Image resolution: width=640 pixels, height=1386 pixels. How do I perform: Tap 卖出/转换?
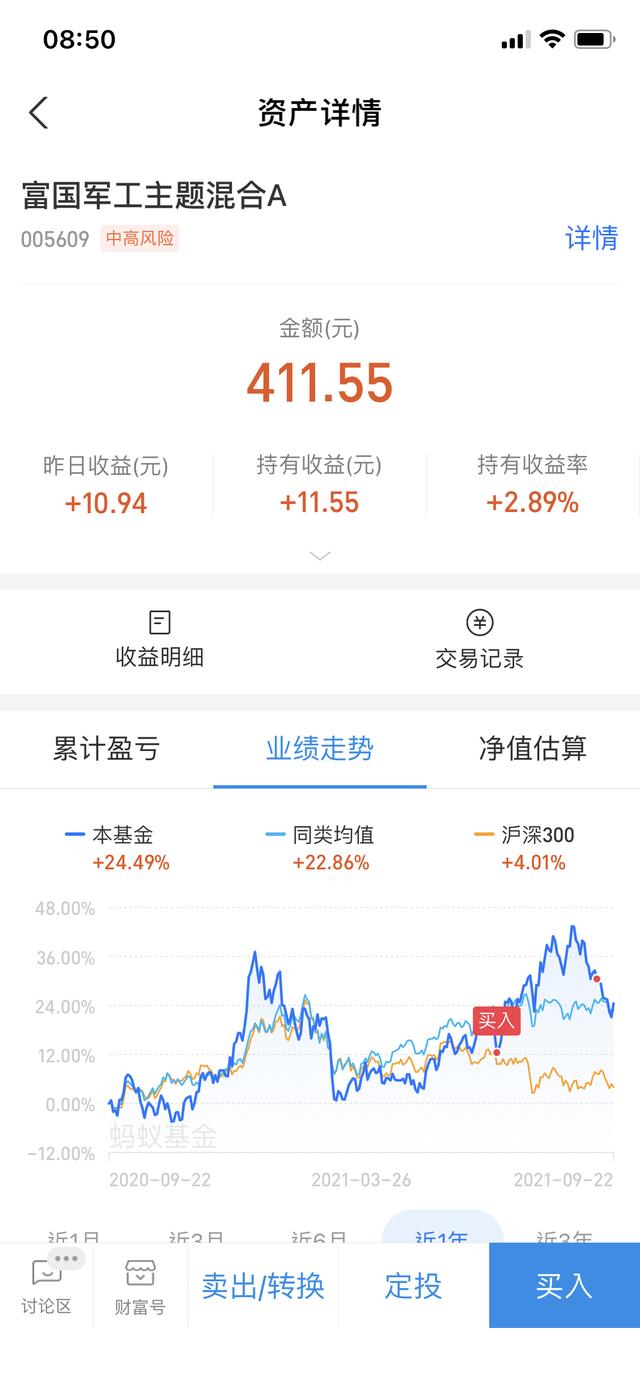pyautogui.click(x=263, y=1286)
